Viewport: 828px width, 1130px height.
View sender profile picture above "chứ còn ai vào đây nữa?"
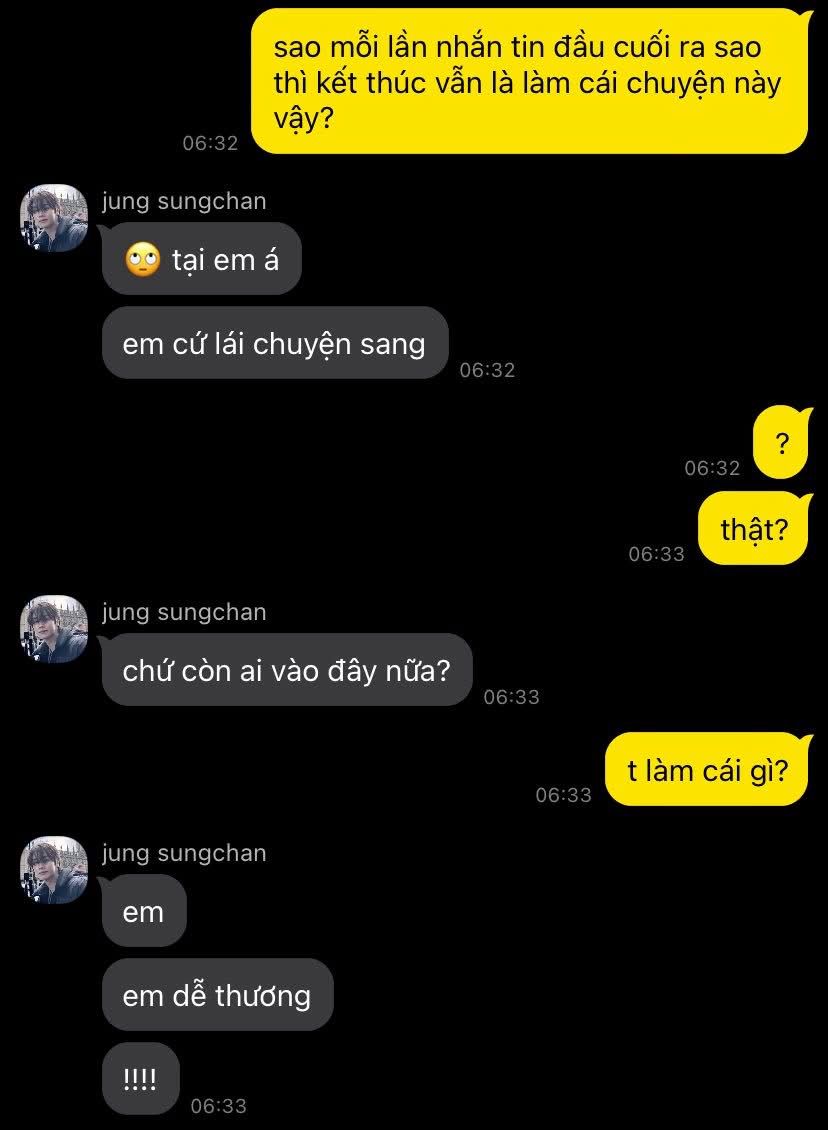click(54, 629)
